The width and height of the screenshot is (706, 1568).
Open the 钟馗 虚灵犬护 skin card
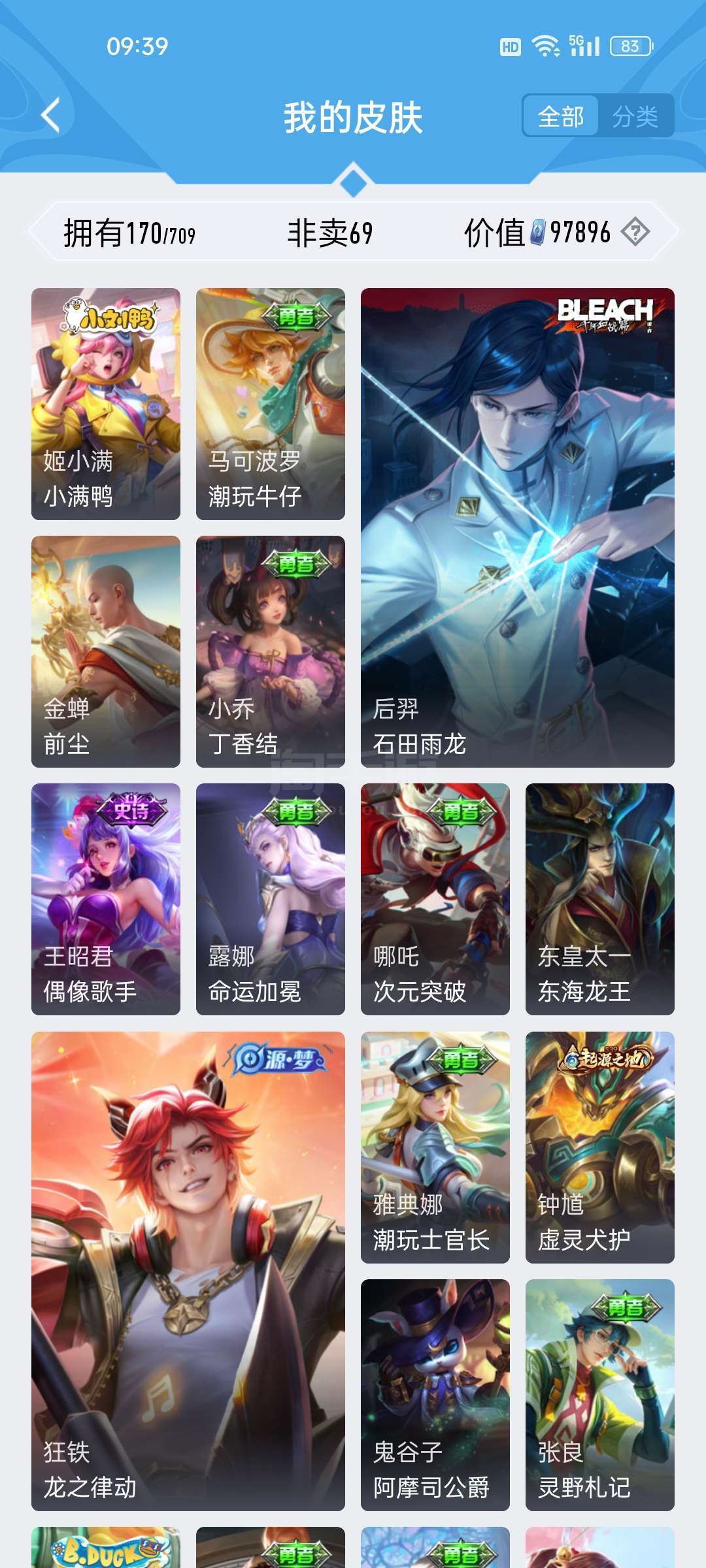coord(600,1147)
